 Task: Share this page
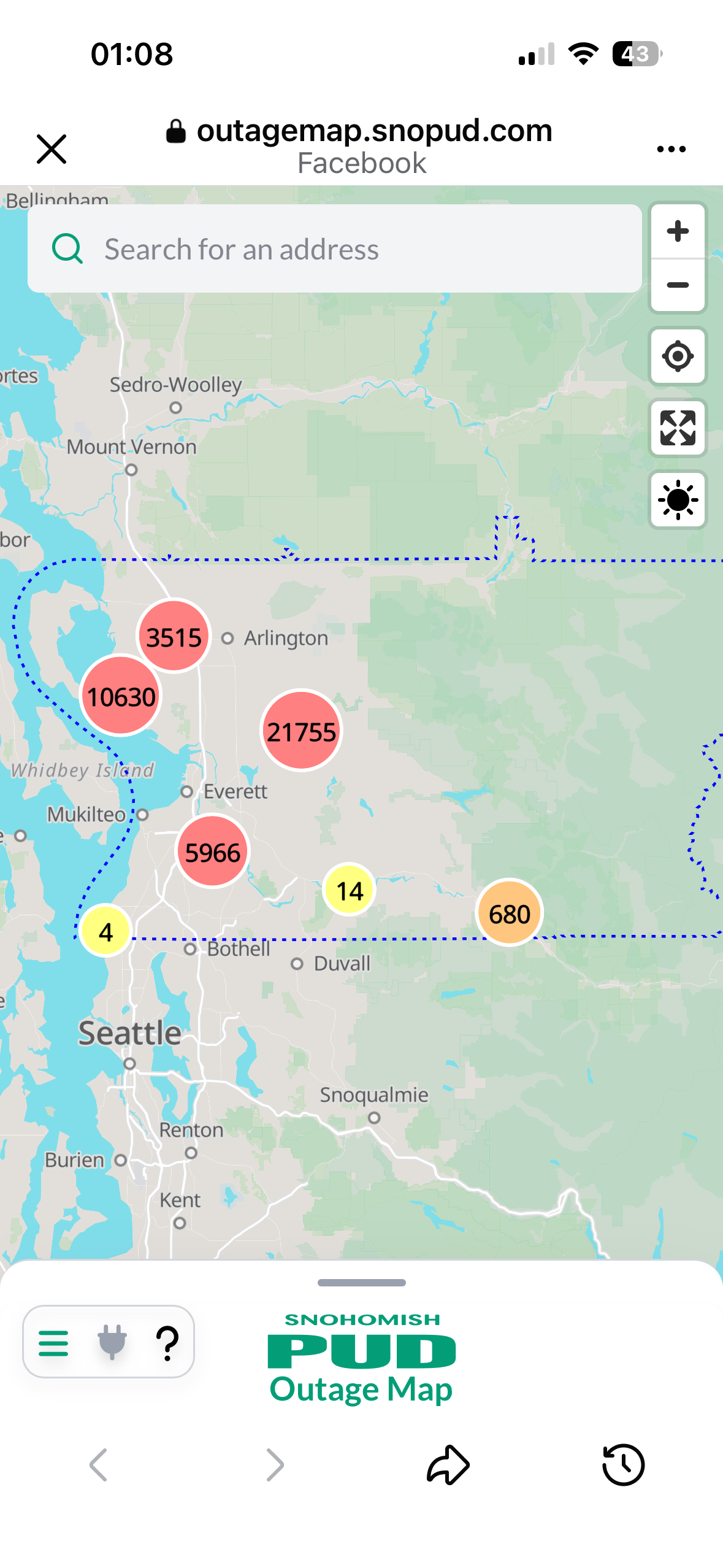(448, 1465)
